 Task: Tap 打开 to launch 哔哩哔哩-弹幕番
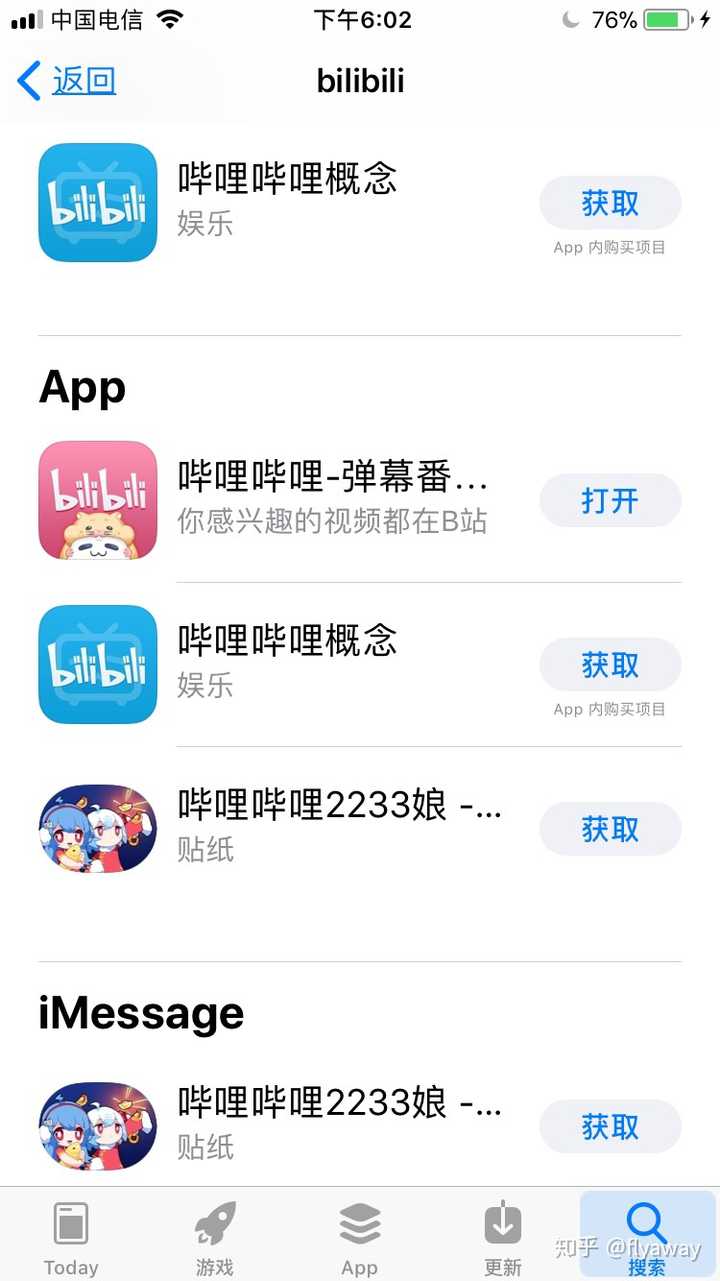pos(610,501)
